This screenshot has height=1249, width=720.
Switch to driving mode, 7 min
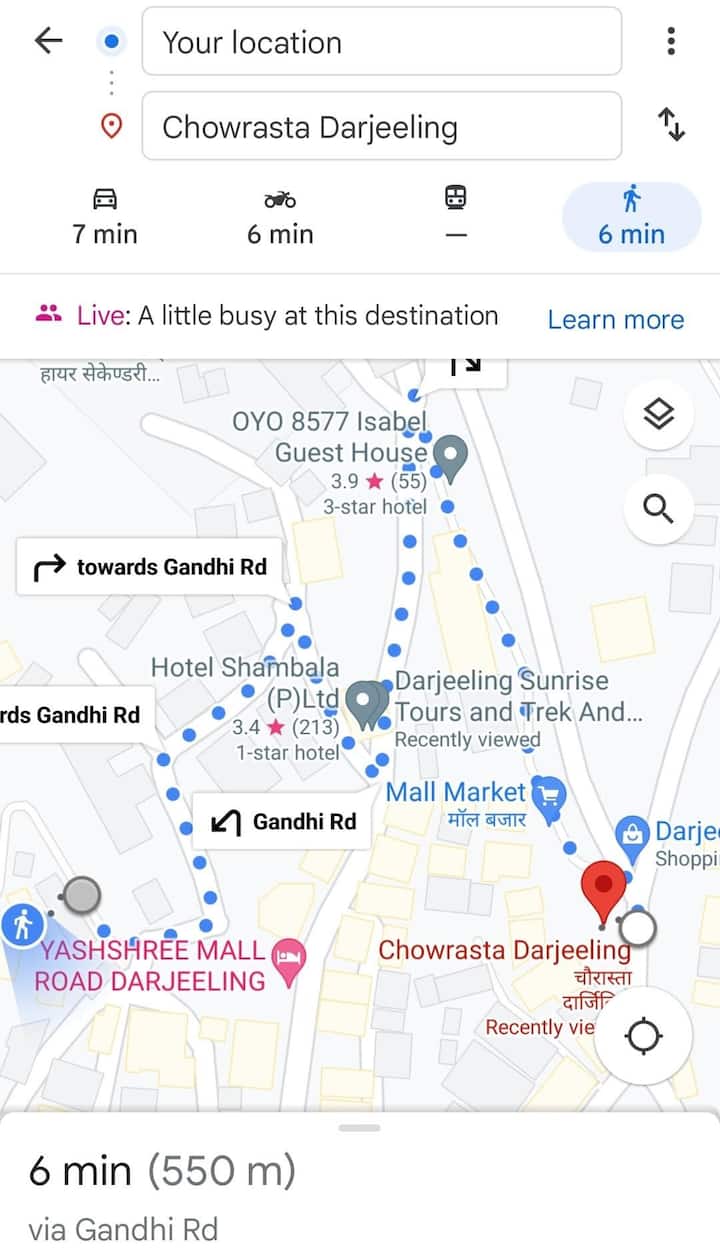(x=105, y=216)
